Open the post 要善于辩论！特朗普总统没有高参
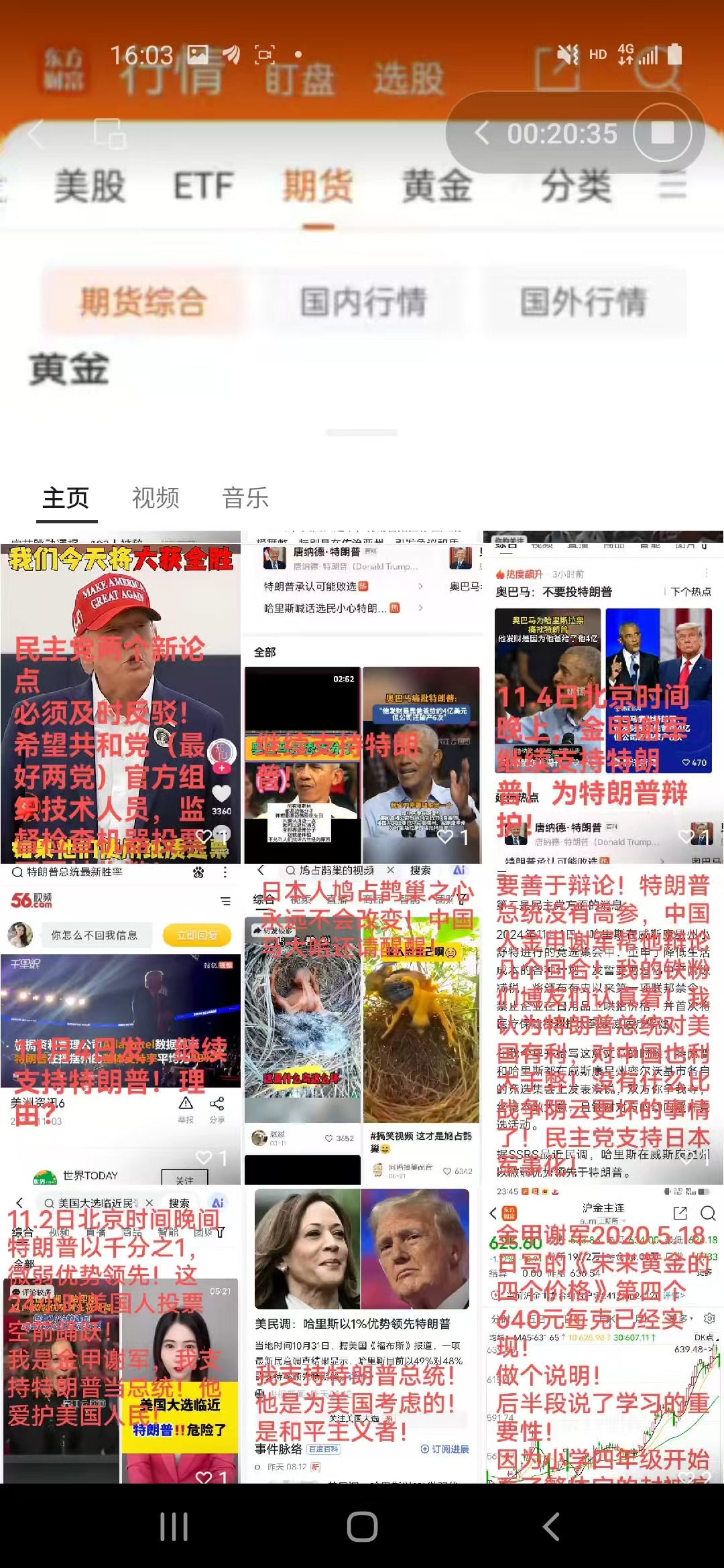The width and height of the screenshot is (724, 1568). click(x=603, y=1025)
